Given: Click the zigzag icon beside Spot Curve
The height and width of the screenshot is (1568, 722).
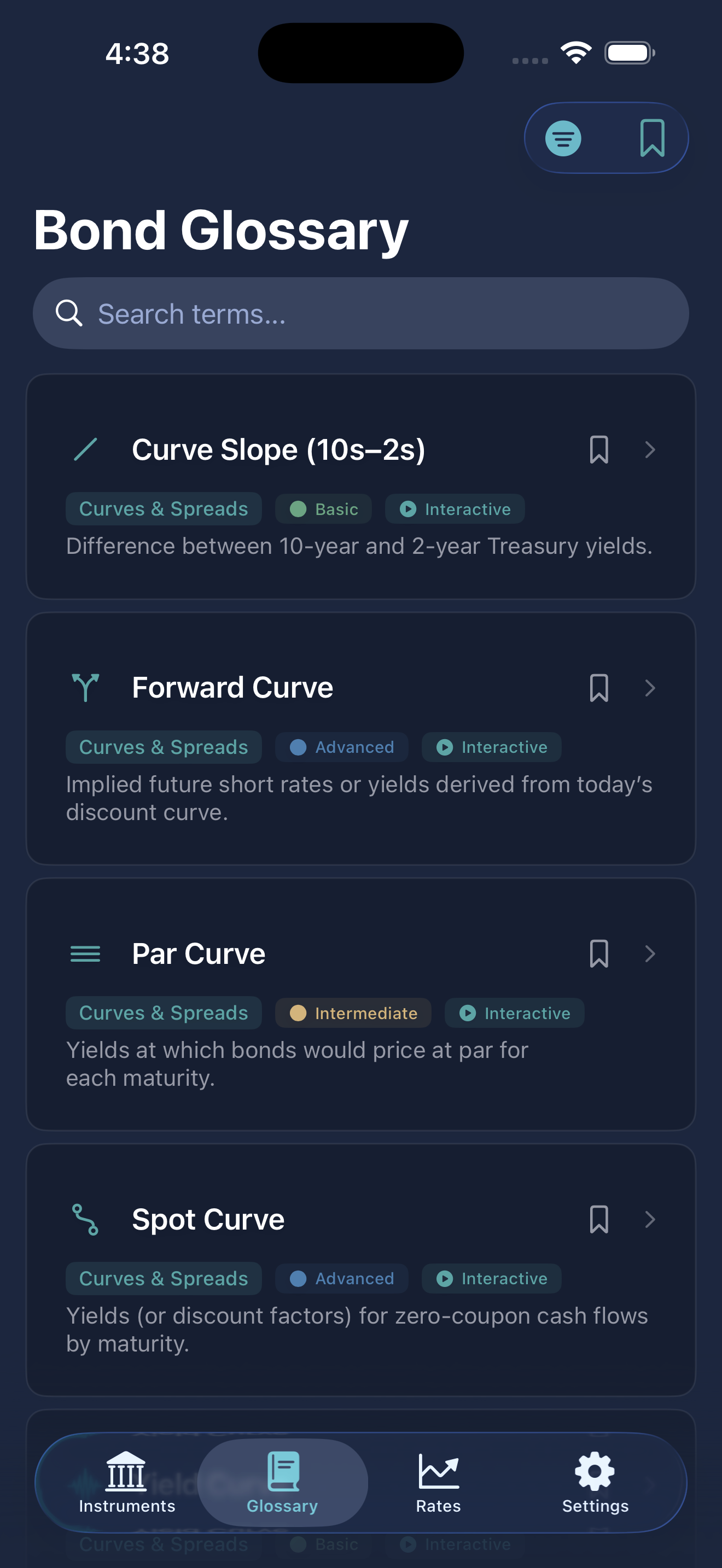Looking at the screenshot, I should 85,1219.
